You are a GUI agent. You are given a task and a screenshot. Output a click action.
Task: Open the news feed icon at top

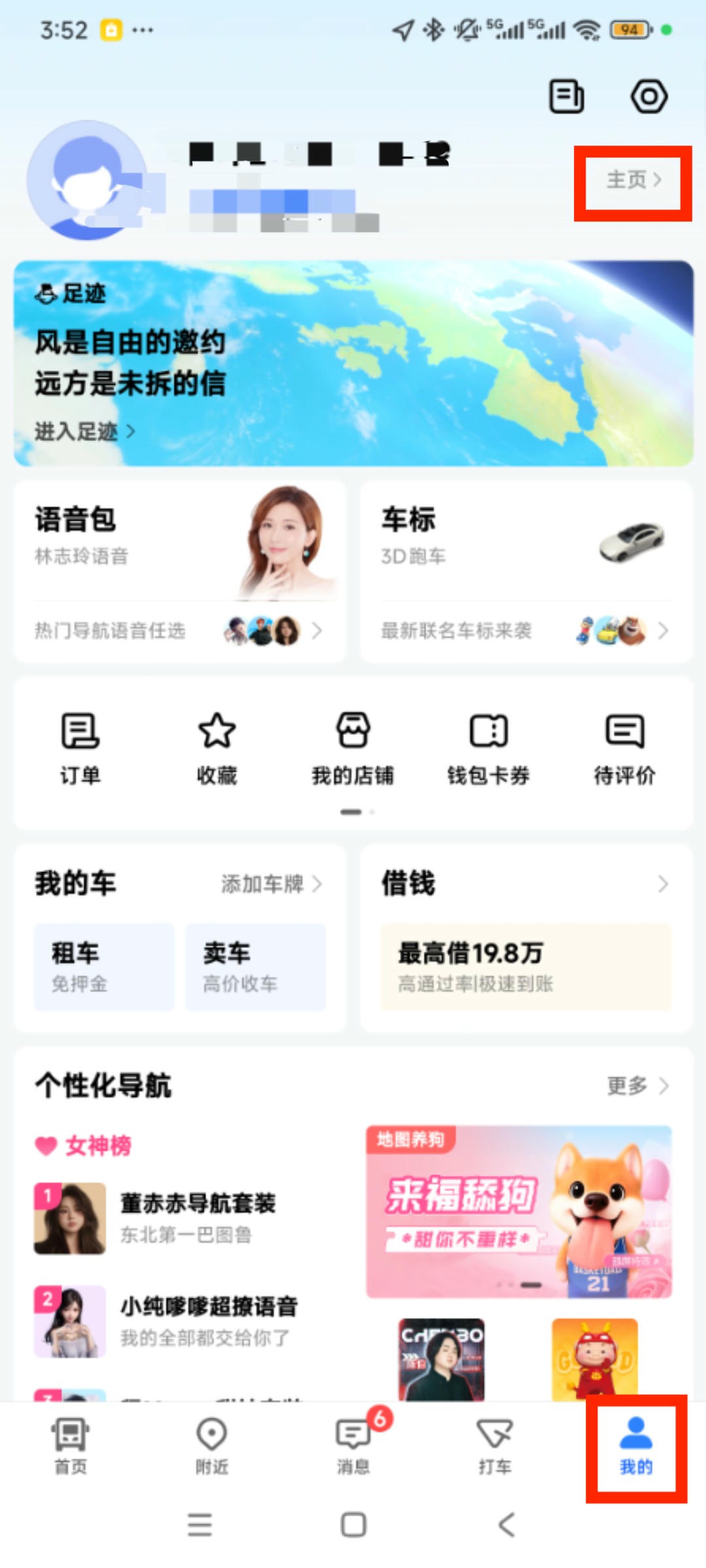(566, 95)
